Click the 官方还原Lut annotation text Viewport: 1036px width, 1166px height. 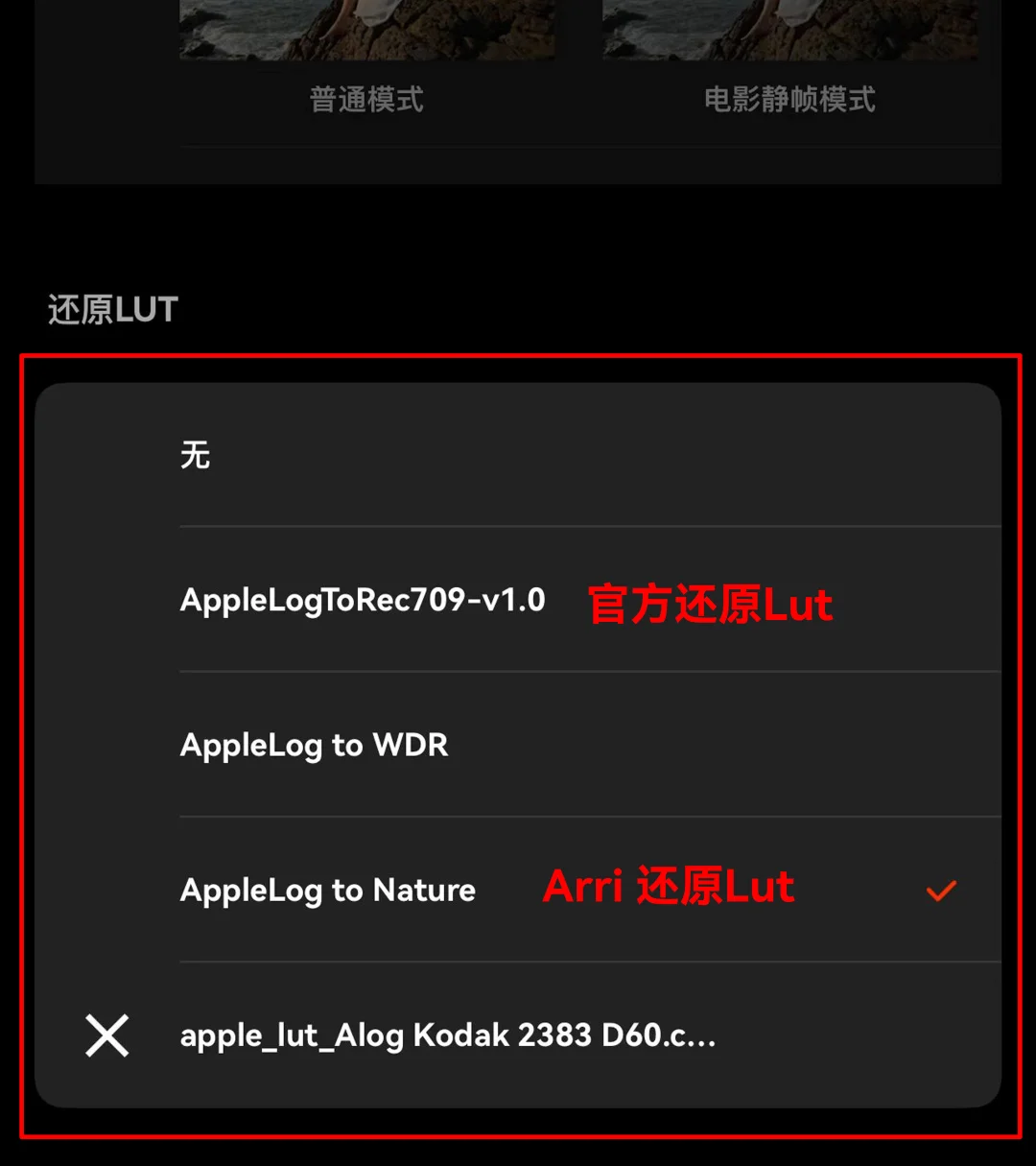click(708, 605)
